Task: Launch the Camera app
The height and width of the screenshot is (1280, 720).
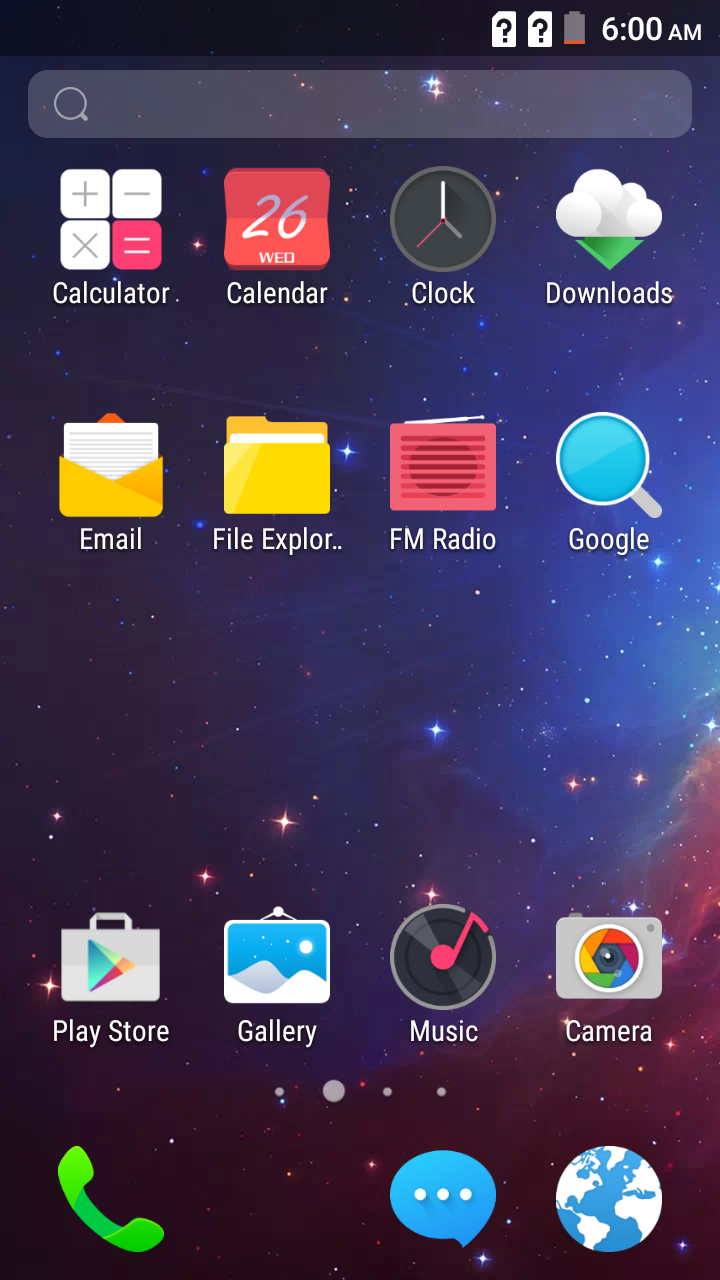Action: click(608, 957)
